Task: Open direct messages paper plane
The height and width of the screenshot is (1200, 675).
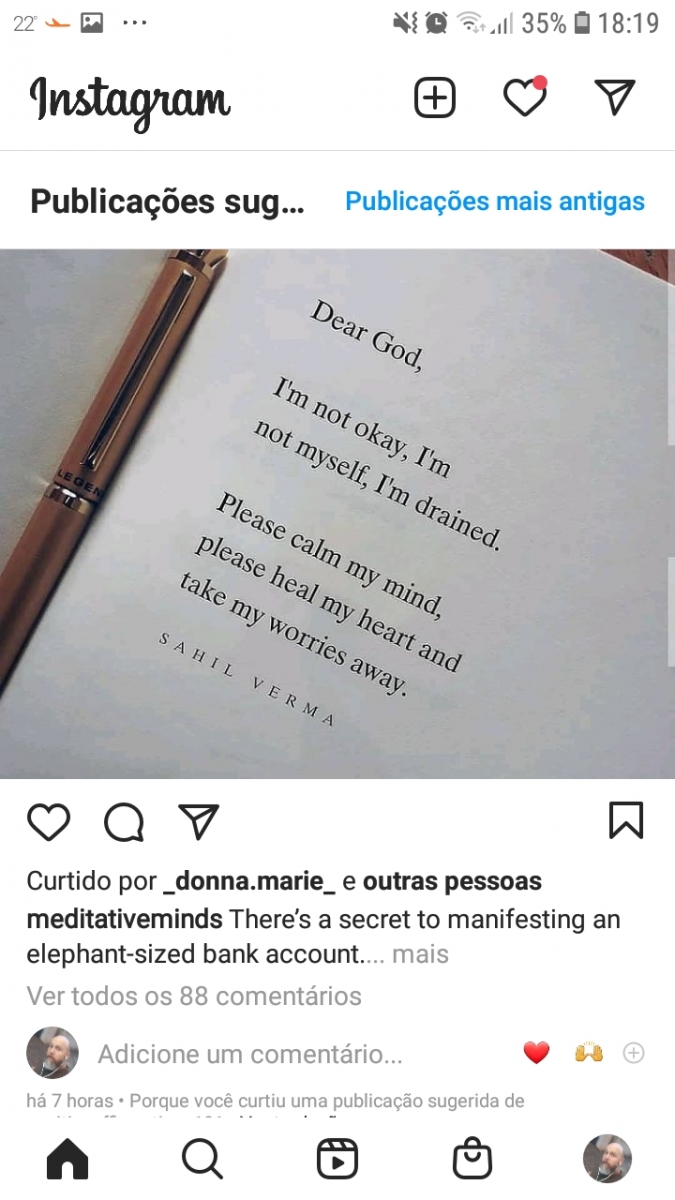Action: click(x=614, y=96)
